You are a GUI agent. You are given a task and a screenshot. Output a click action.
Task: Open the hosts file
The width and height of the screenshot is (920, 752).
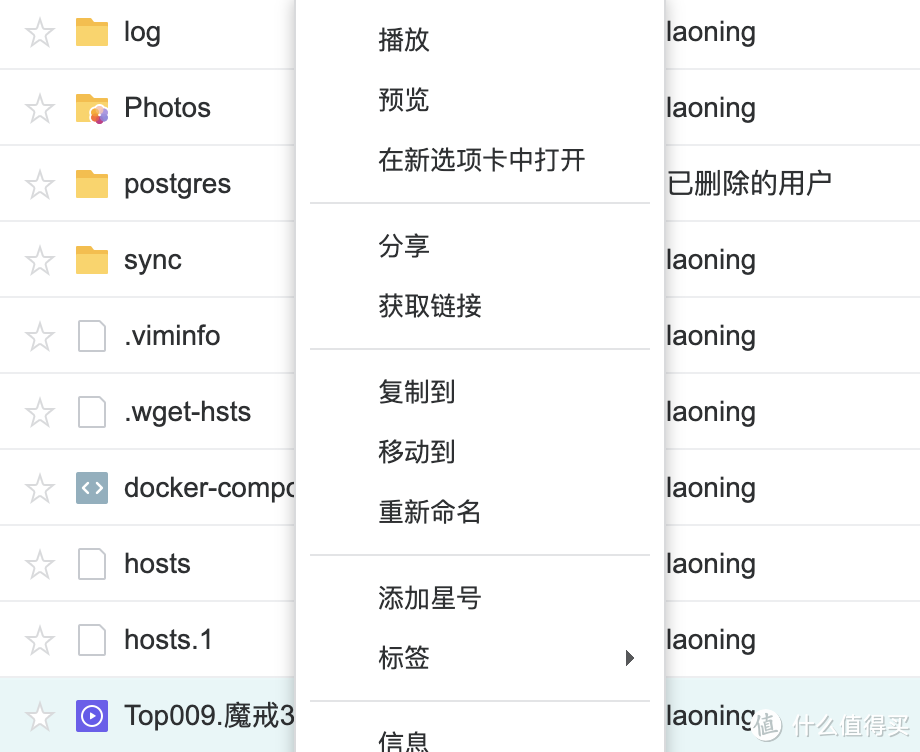point(157,564)
